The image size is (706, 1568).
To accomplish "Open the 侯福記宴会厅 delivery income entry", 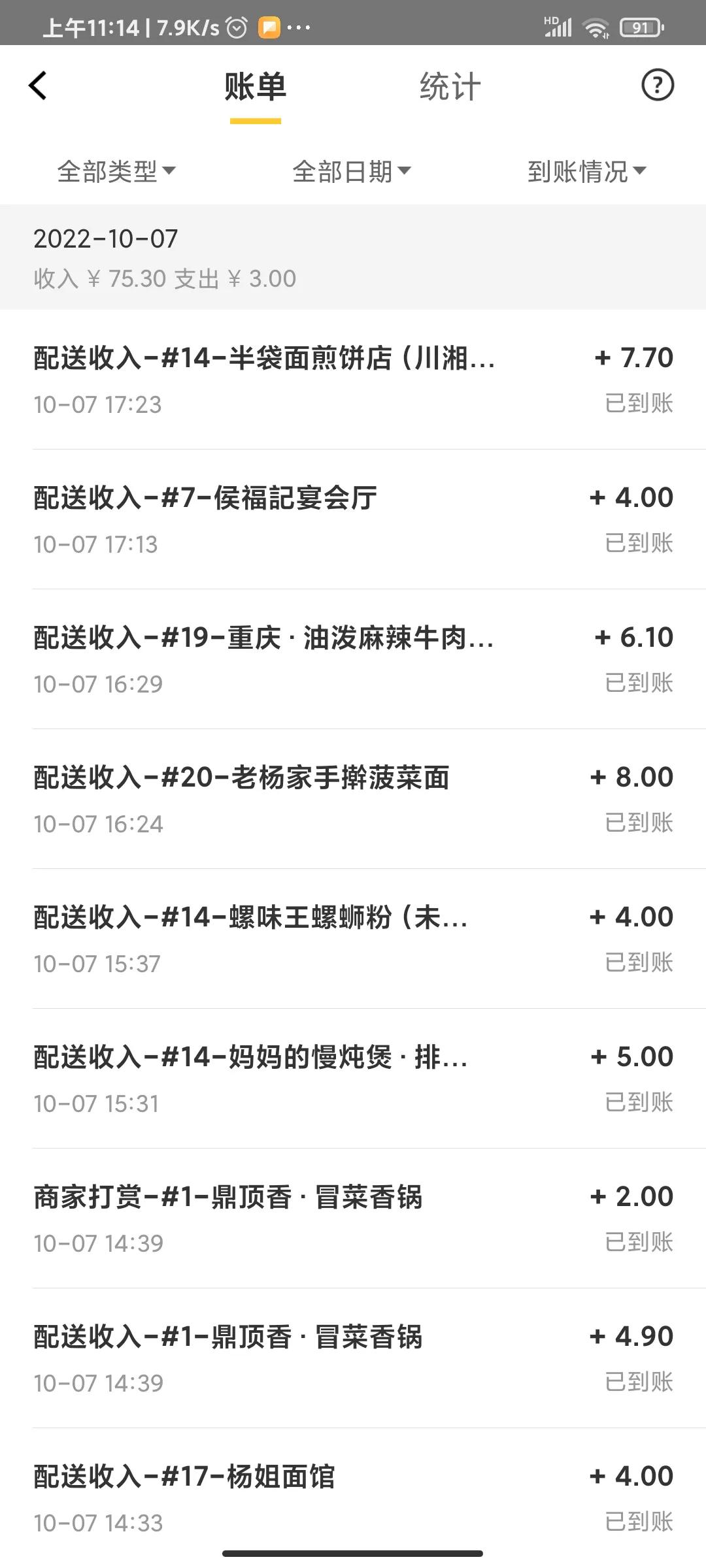I will [x=353, y=516].
